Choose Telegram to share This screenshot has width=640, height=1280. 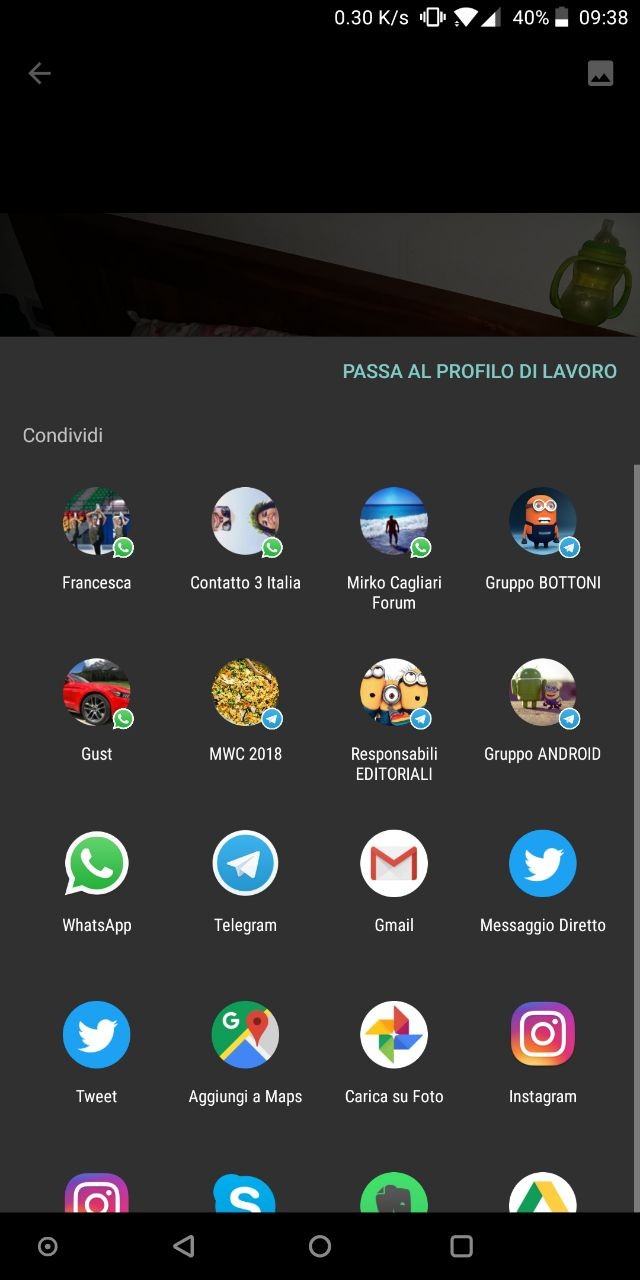tap(245, 882)
